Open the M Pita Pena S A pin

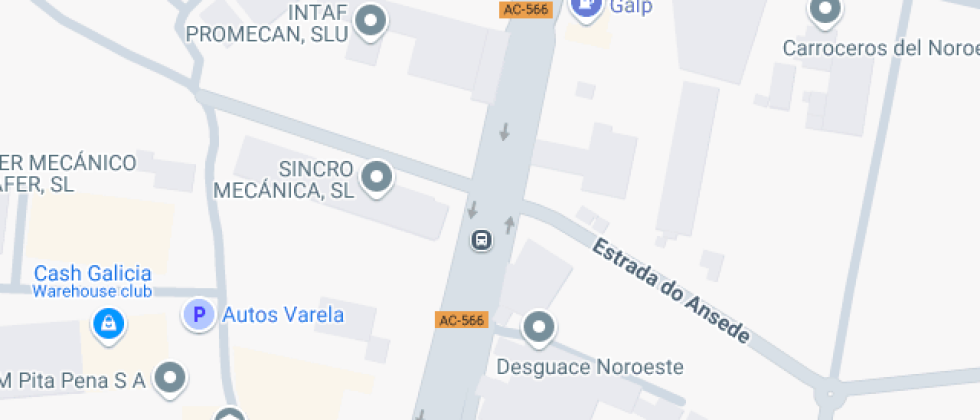pos(173,377)
